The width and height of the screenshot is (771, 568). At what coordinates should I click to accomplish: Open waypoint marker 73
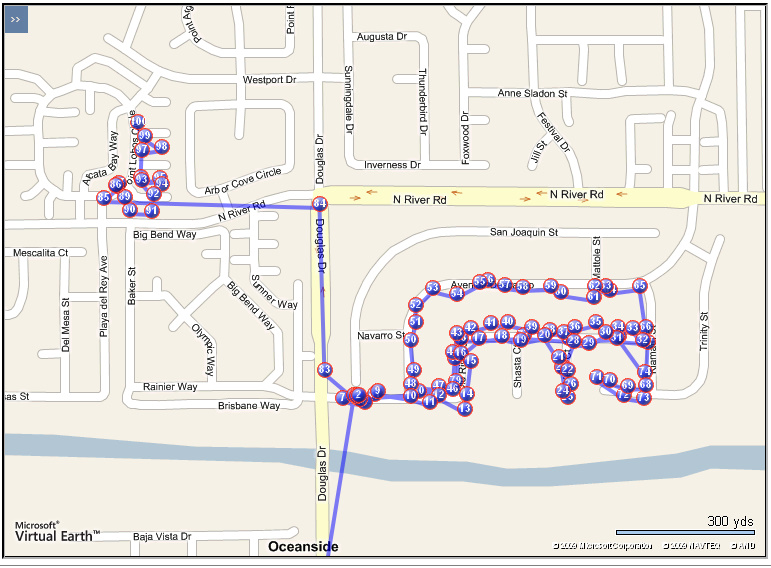point(644,398)
